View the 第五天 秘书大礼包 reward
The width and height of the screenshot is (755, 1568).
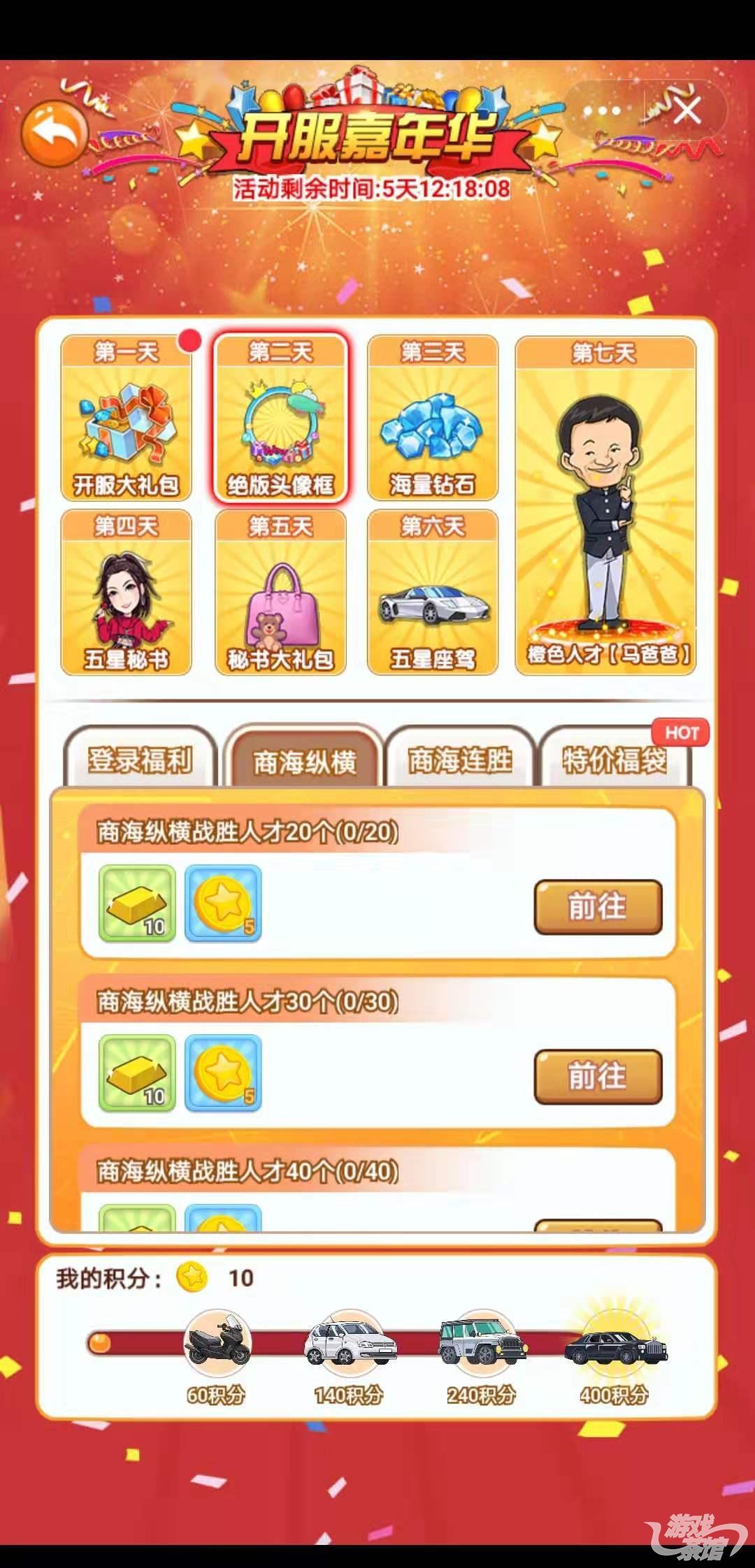280,593
